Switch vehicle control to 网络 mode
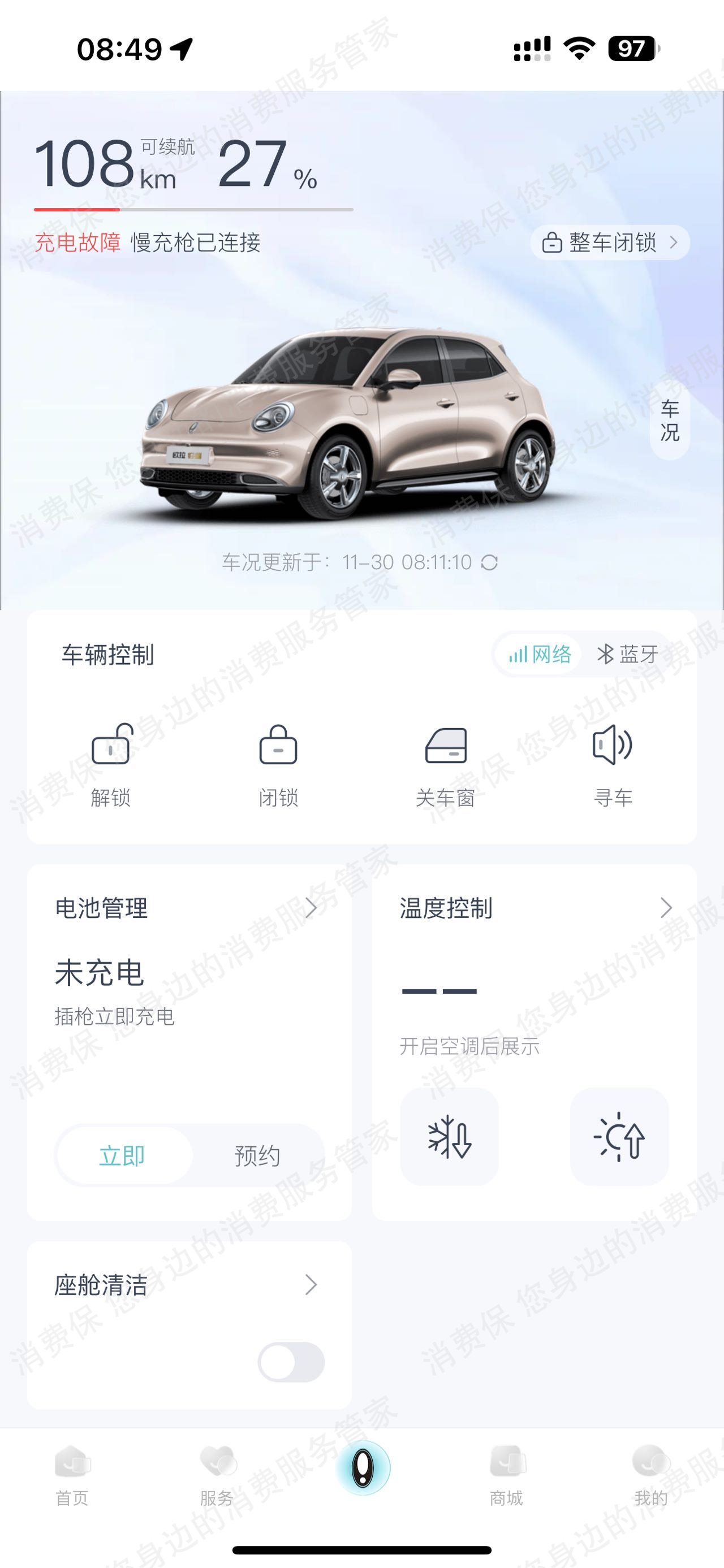The image size is (724, 1568). (x=540, y=655)
